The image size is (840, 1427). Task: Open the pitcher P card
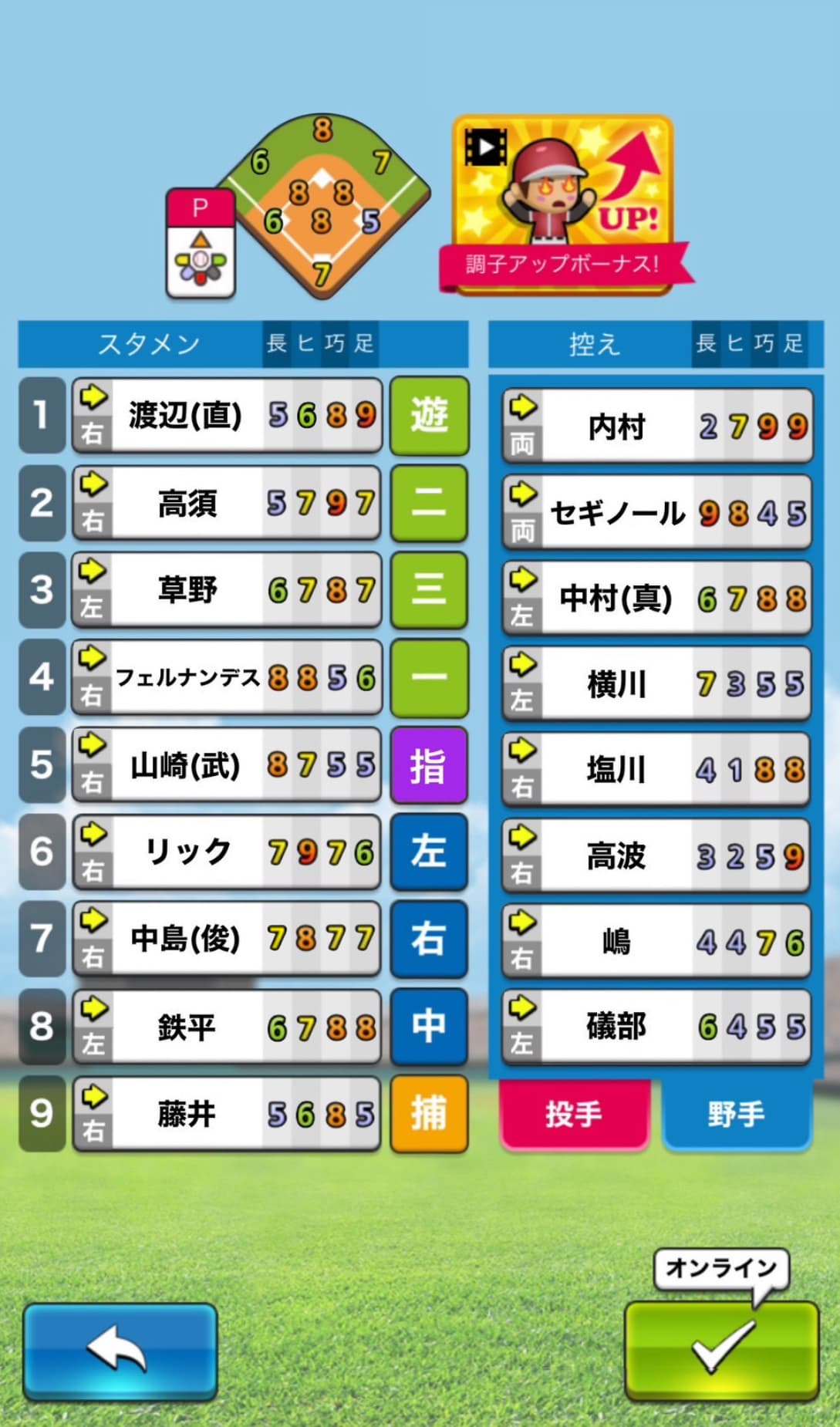point(201,243)
